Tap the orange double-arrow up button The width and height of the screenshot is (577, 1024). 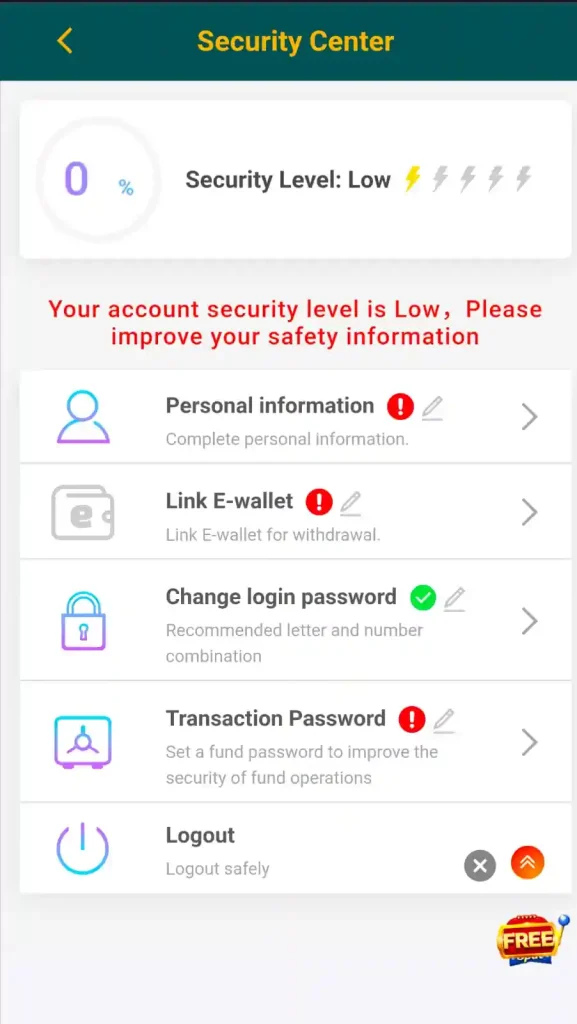(527, 863)
